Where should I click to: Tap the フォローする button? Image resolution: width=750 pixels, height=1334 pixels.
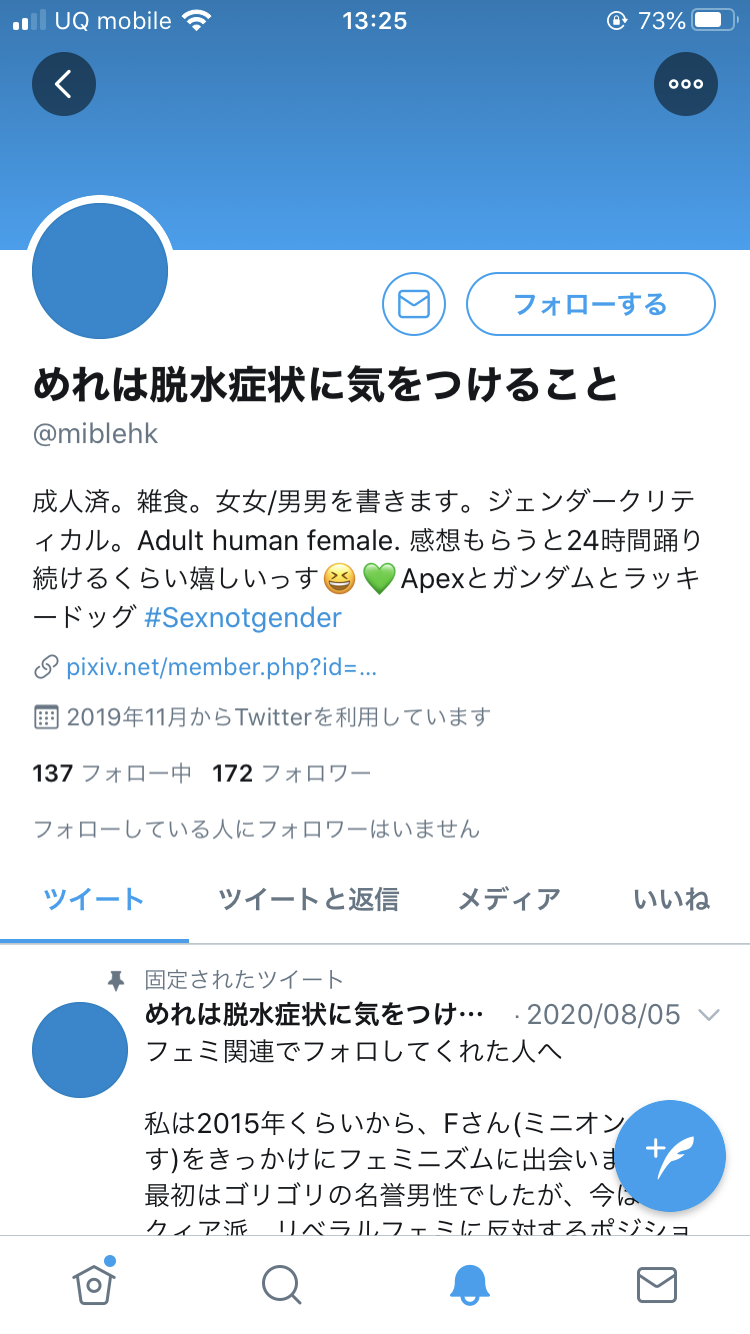click(591, 304)
